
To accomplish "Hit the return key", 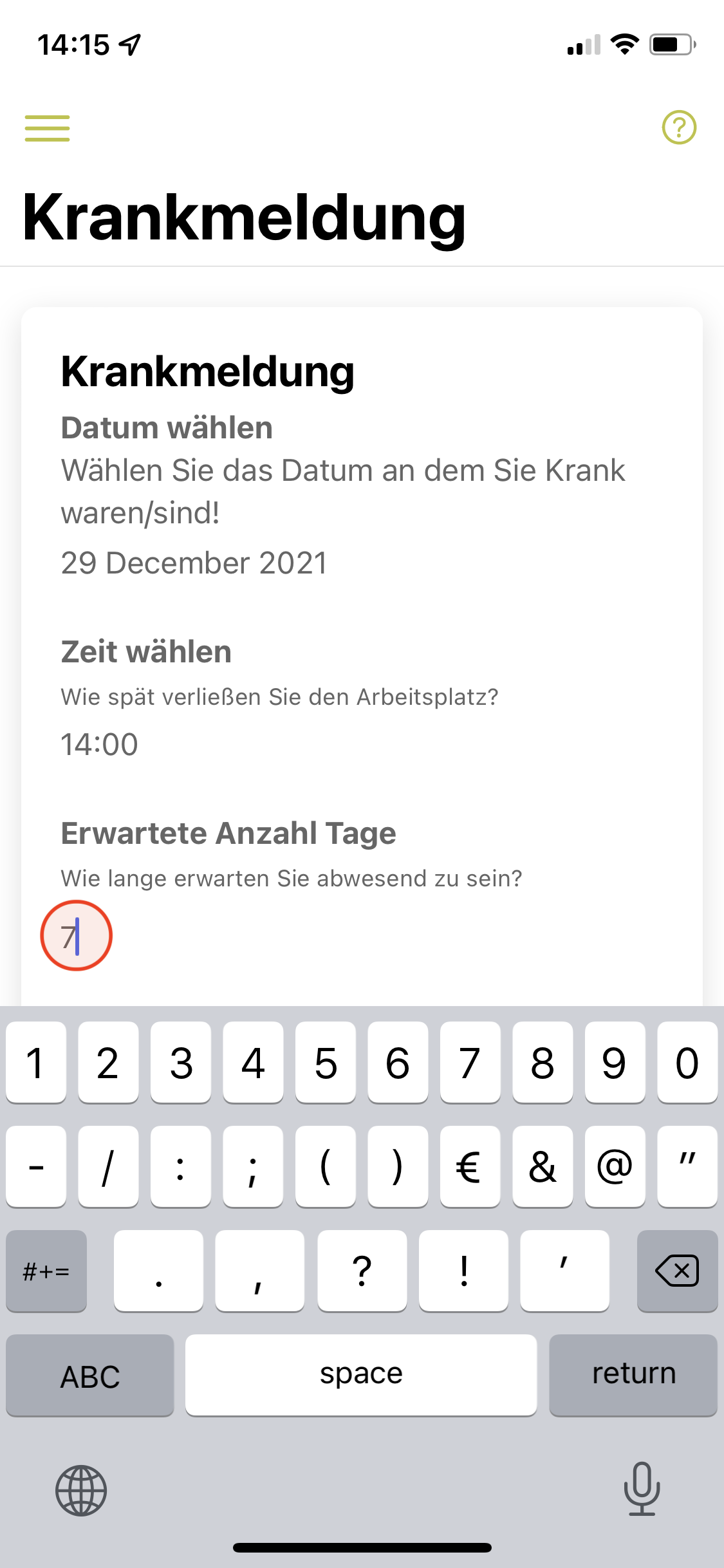I will tap(633, 1375).
